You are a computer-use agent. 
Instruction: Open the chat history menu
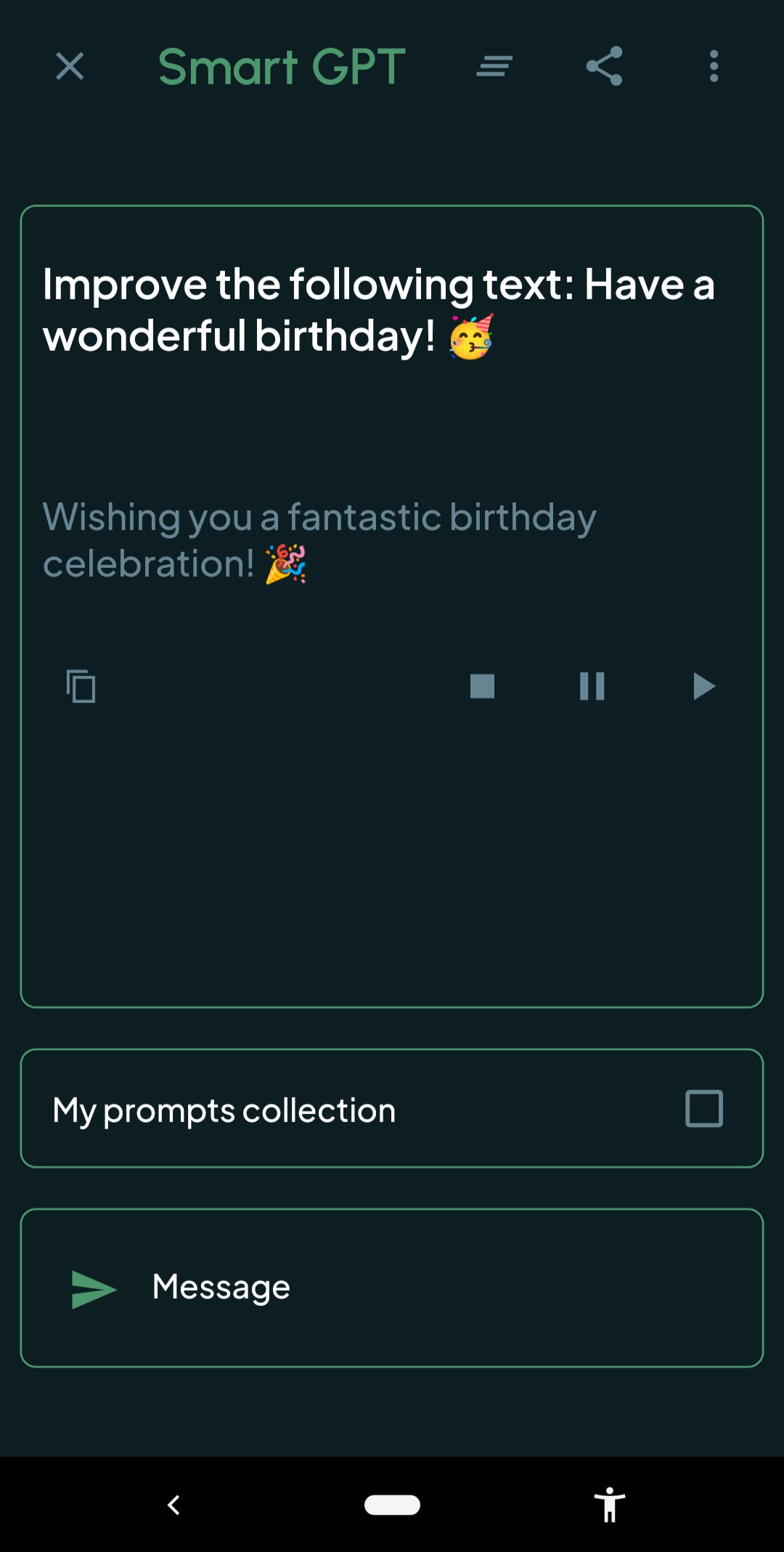(x=493, y=67)
